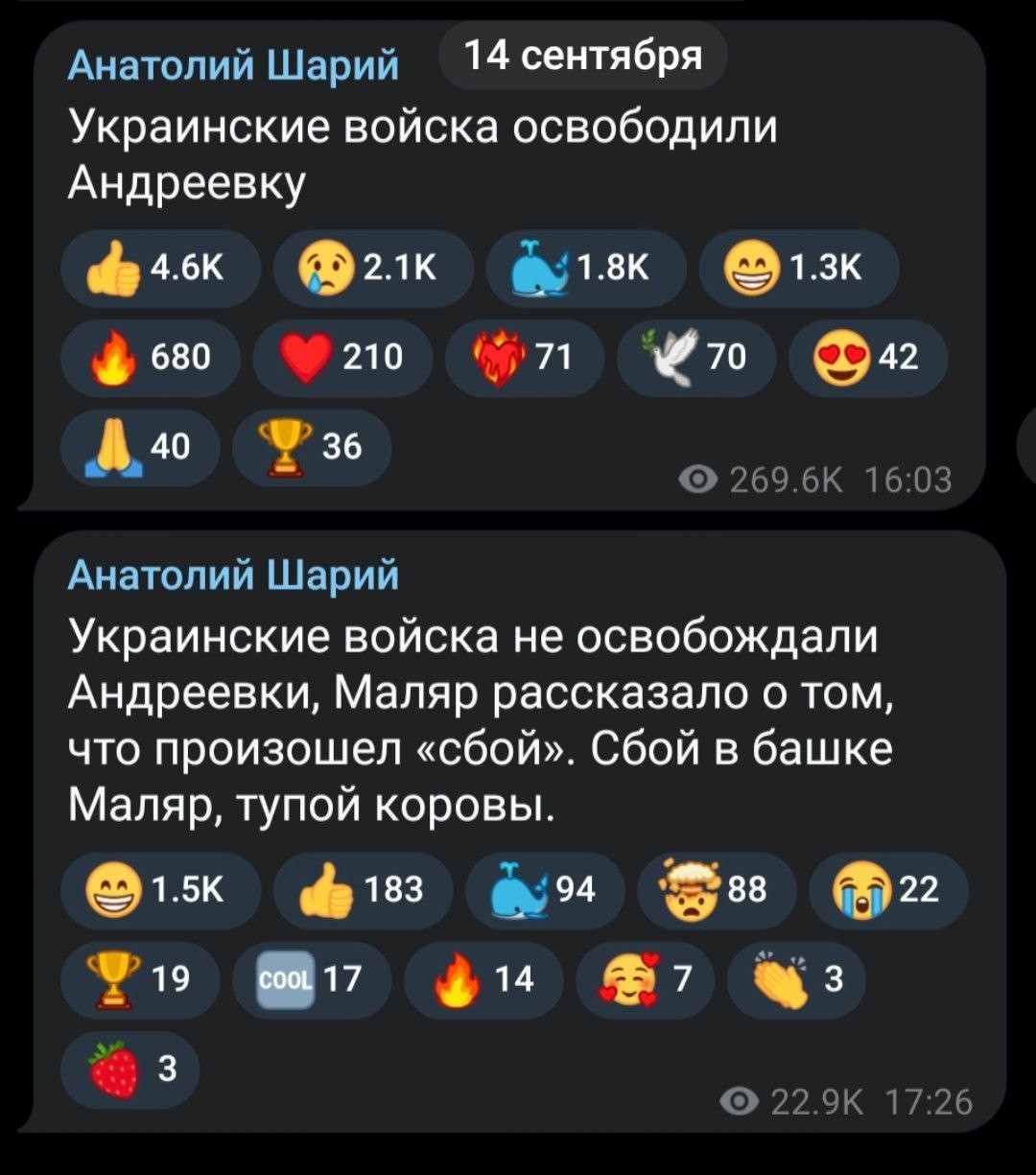
Task: Tap the crying face reaction showing 2.1K
Action: 372,270
